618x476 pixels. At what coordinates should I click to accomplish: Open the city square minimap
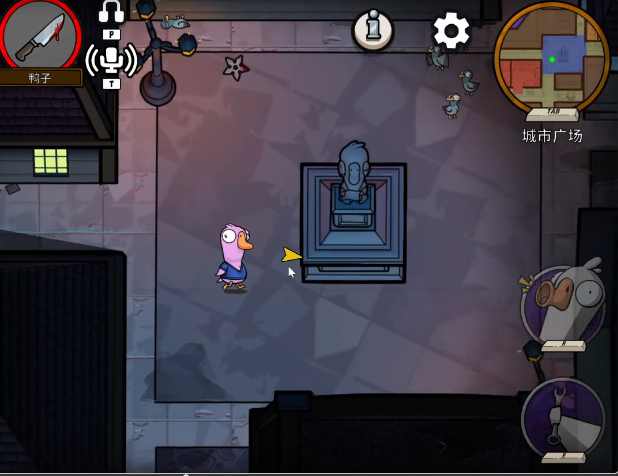point(552,59)
